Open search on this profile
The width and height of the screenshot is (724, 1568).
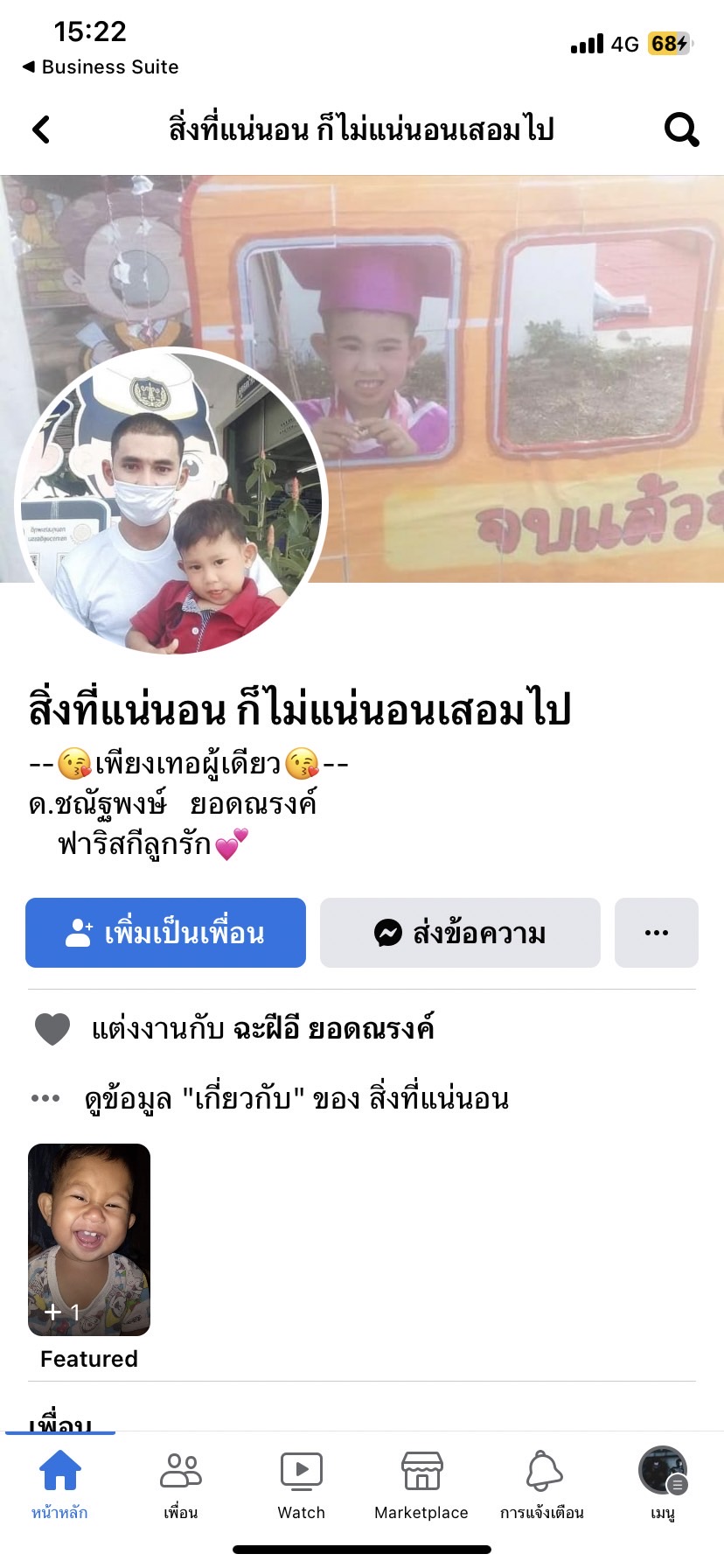(681, 129)
